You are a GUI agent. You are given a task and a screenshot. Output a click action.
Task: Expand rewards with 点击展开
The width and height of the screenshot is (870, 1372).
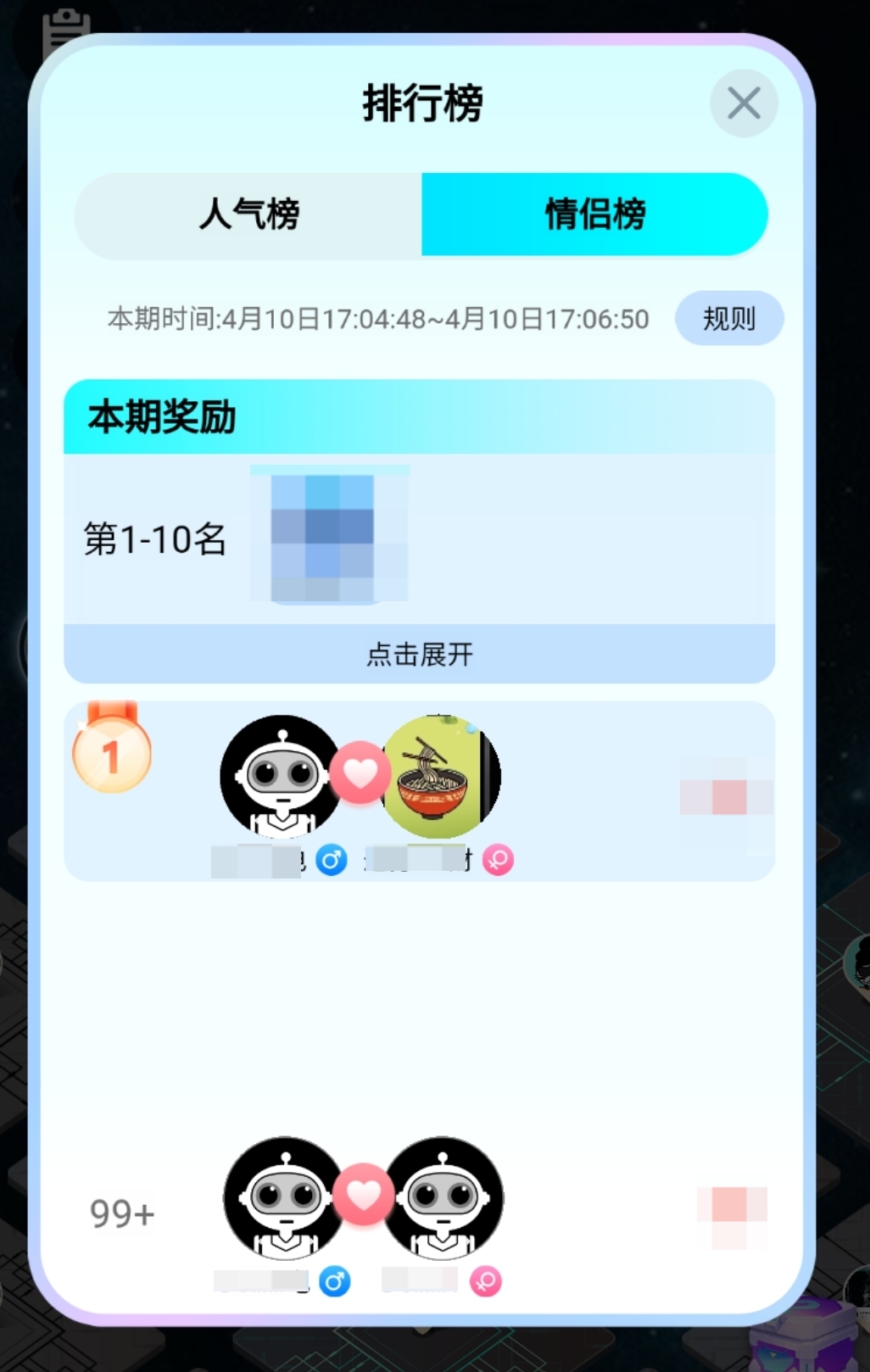(420, 654)
